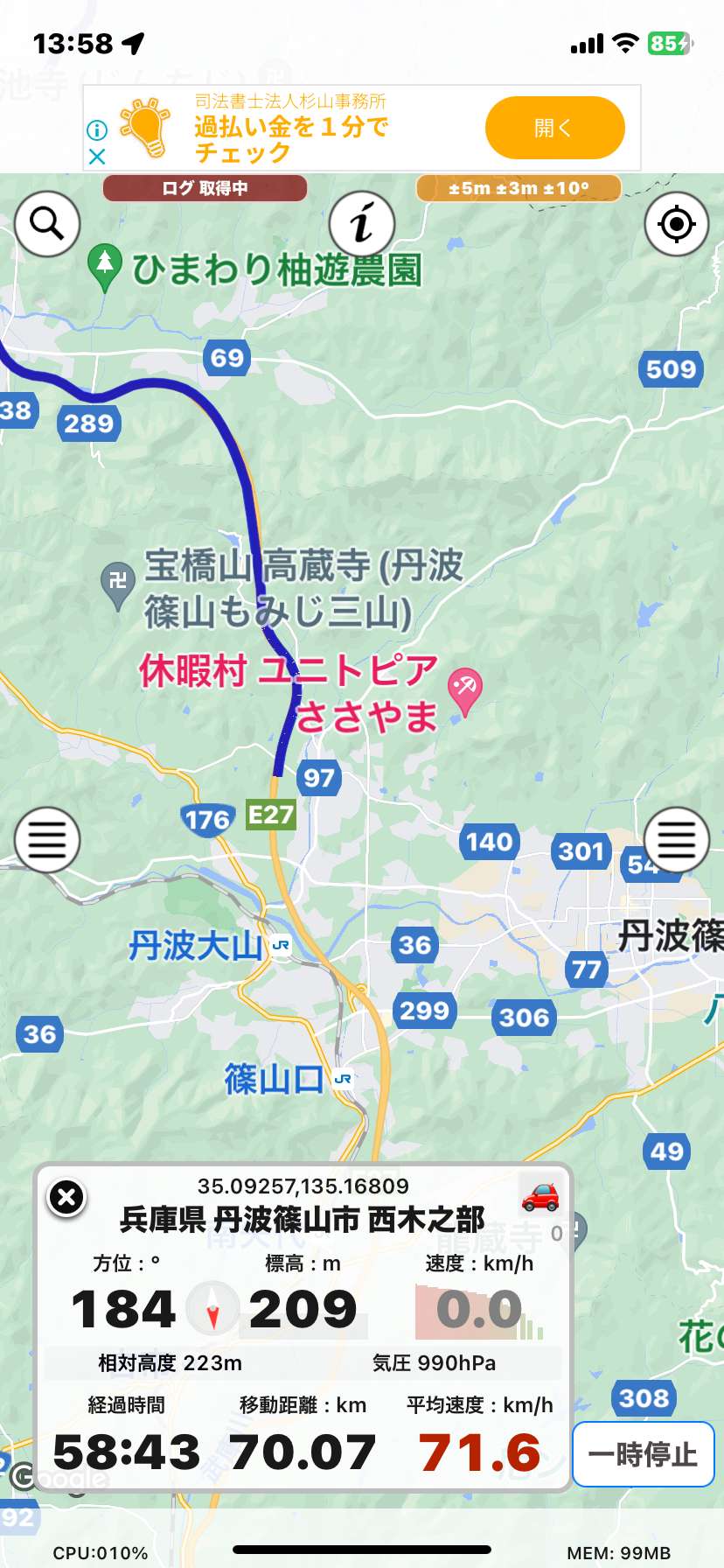This screenshot has width=724, height=1568.
Task: Tap the compass heading indicator
Action: (212, 1308)
